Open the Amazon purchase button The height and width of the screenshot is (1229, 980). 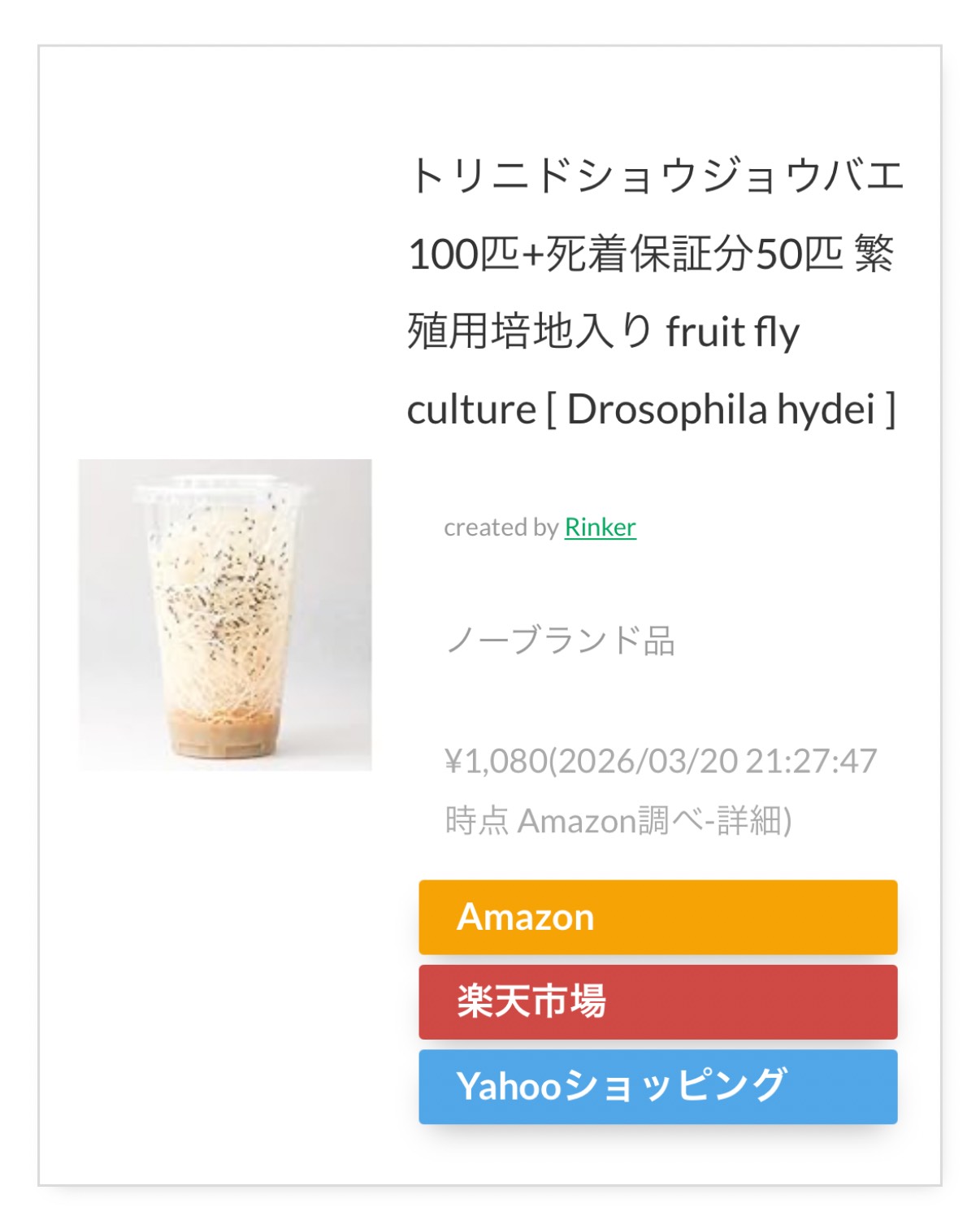[x=657, y=917]
